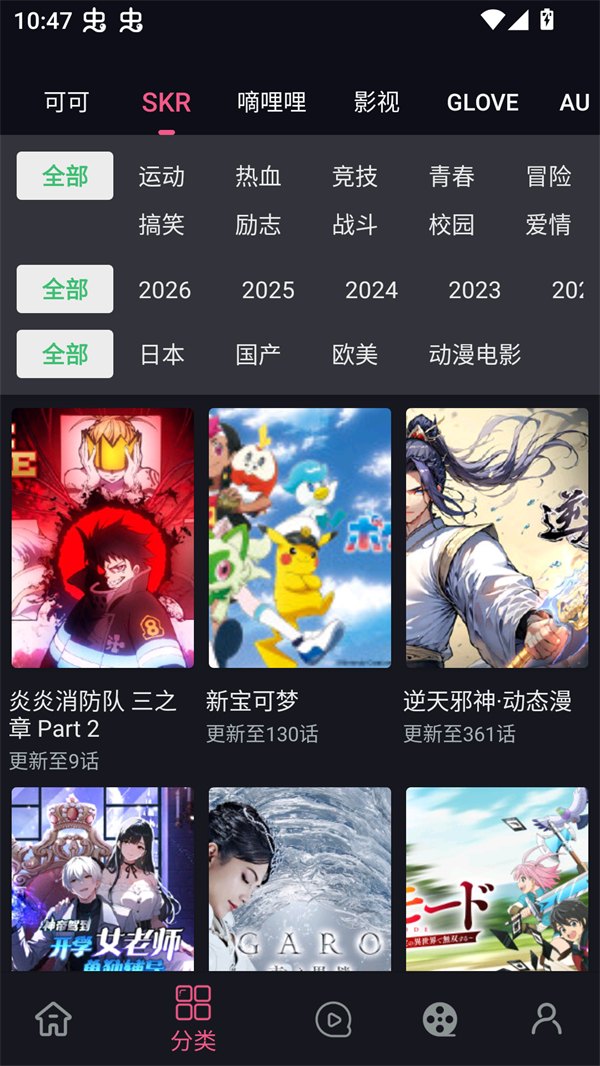The image size is (600, 1066).
Task: Filter by 热血 genre
Action: point(258,177)
